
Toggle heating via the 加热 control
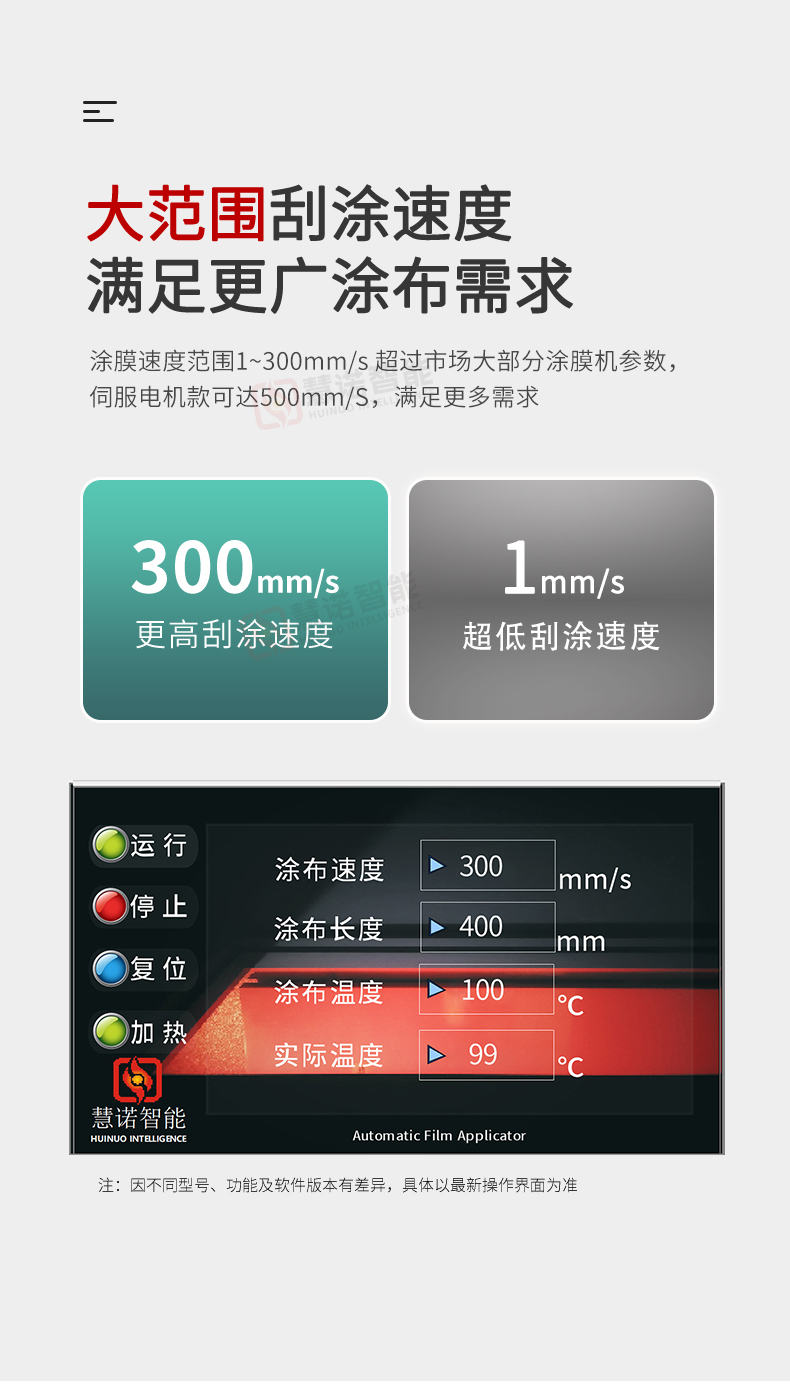click(140, 1031)
